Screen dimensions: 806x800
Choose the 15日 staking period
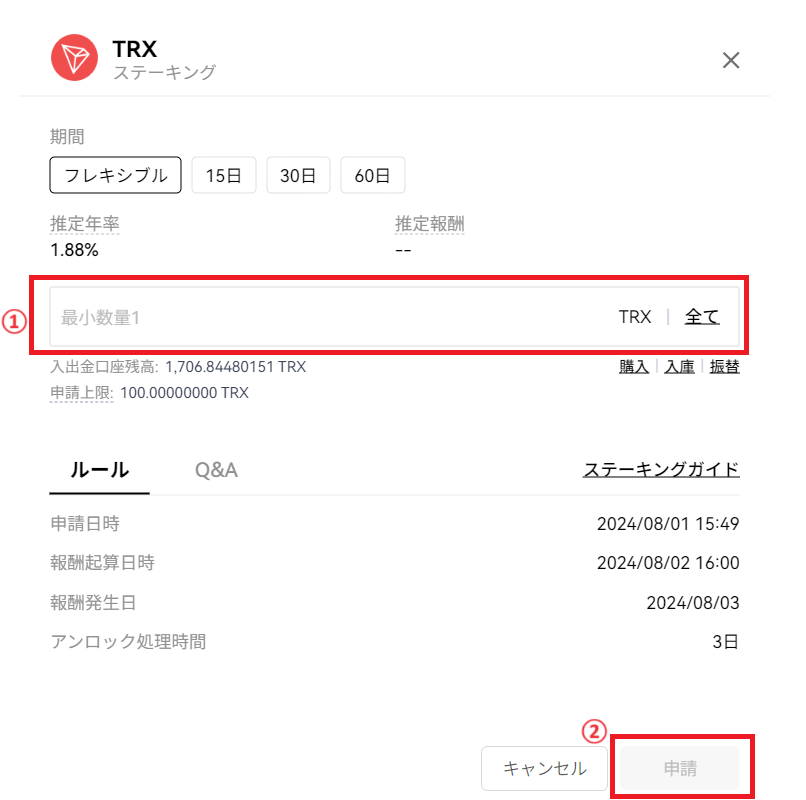tap(224, 175)
